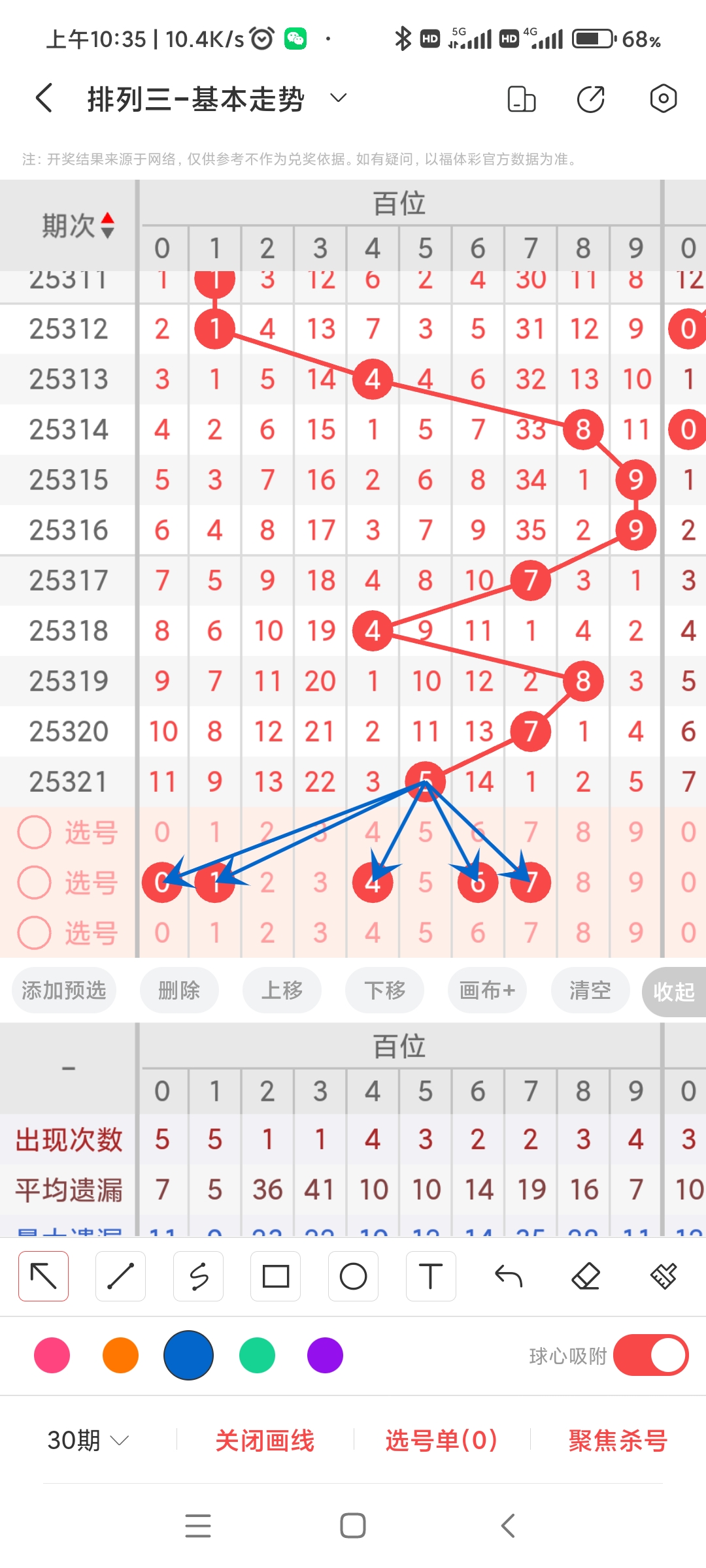Image resolution: width=706 pixels, height=1568 pixels.
Task: Select the eraser tool
Action: 587,1275
